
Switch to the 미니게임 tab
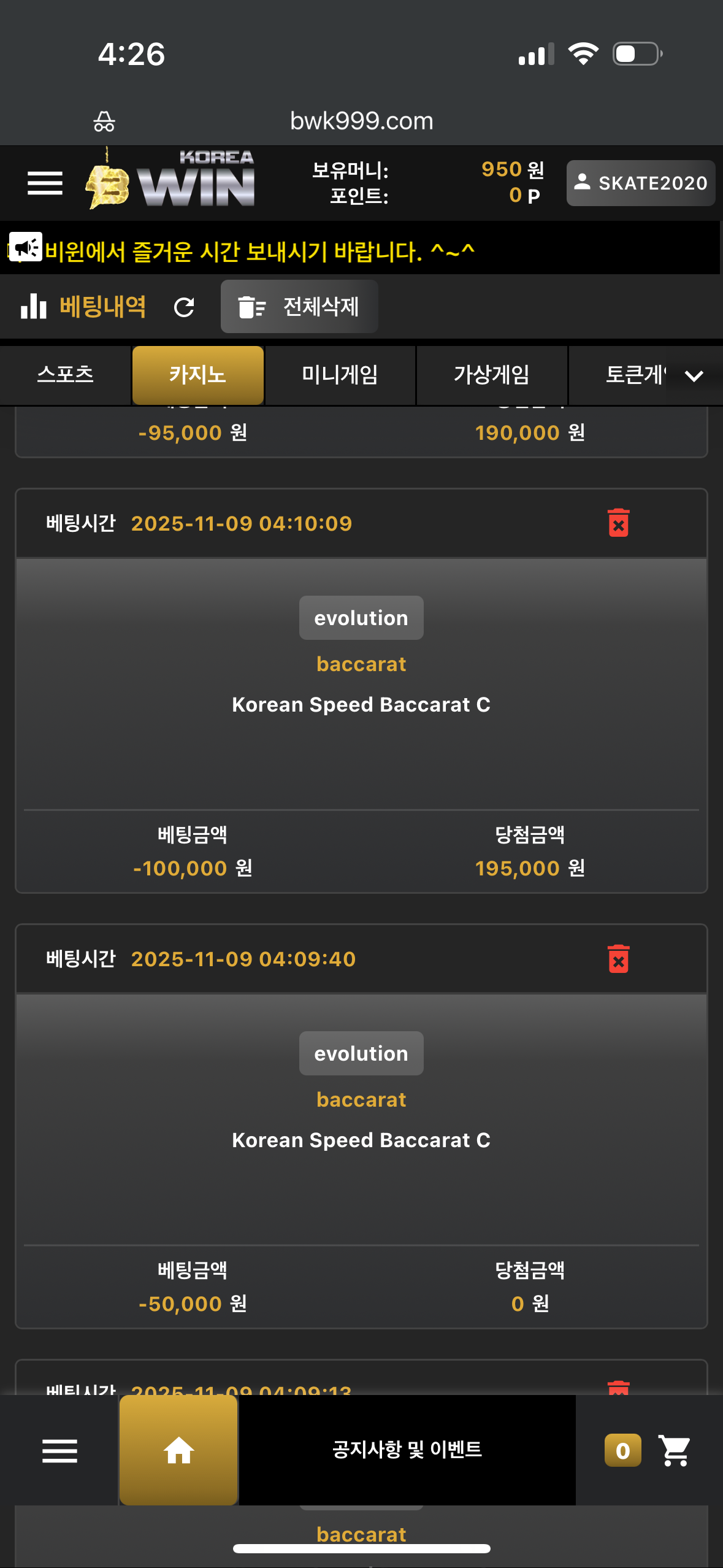pyautogui.click(x=340, y=375)
